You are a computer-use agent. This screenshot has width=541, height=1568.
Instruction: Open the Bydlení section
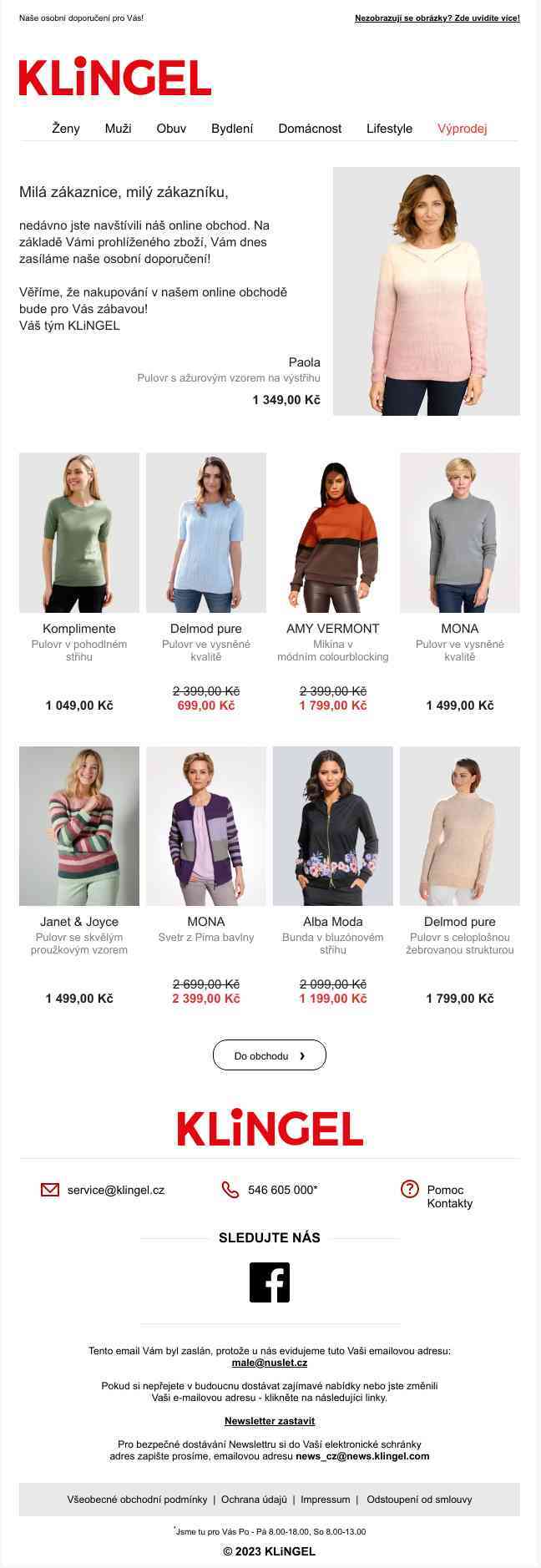[232, 129]
